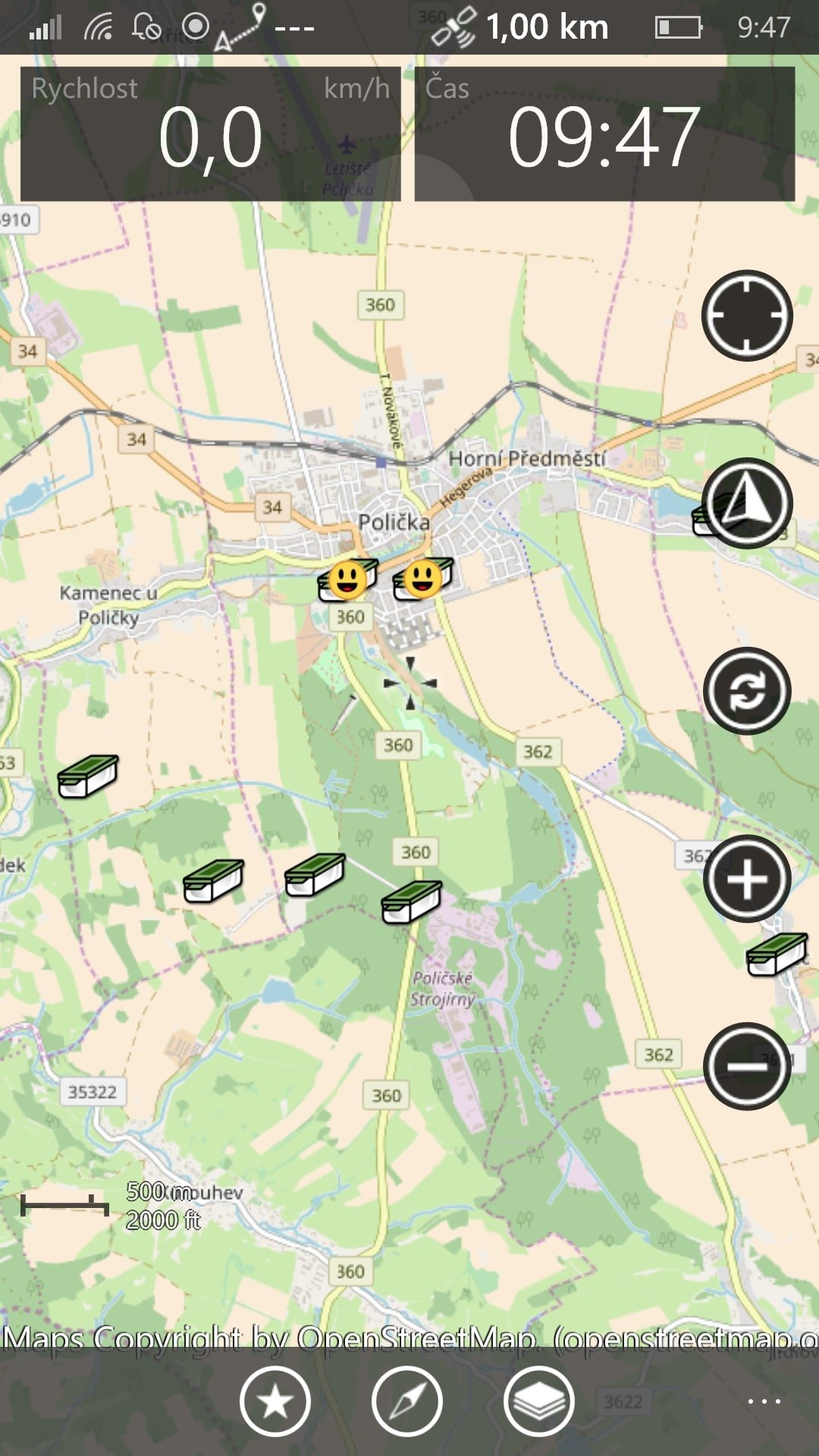Open the map layers selector
Screen dimensions: 819x1456
pyautogui.click(x=539, y=1401)
